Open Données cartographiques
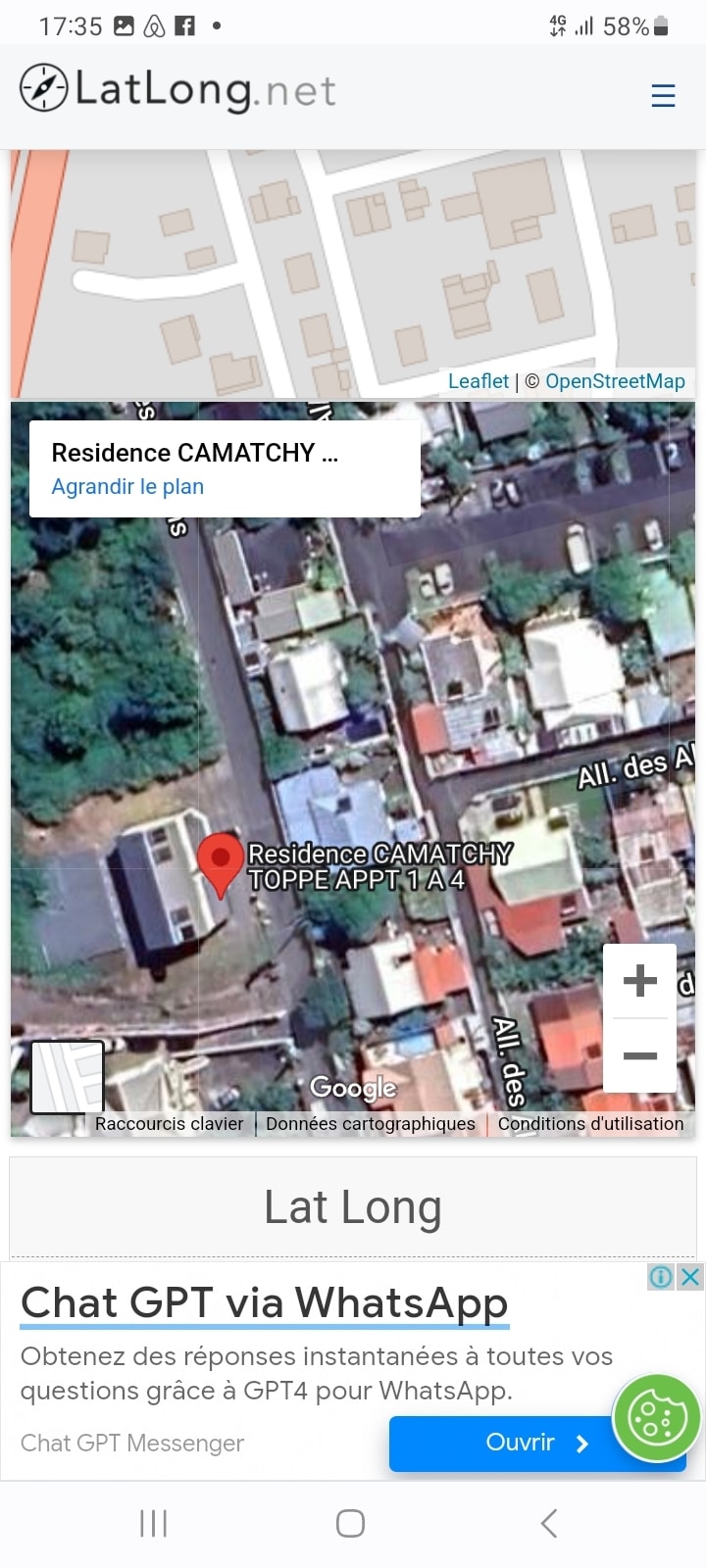Screen dimensions: 706x1568 (x=371, y=1124)
